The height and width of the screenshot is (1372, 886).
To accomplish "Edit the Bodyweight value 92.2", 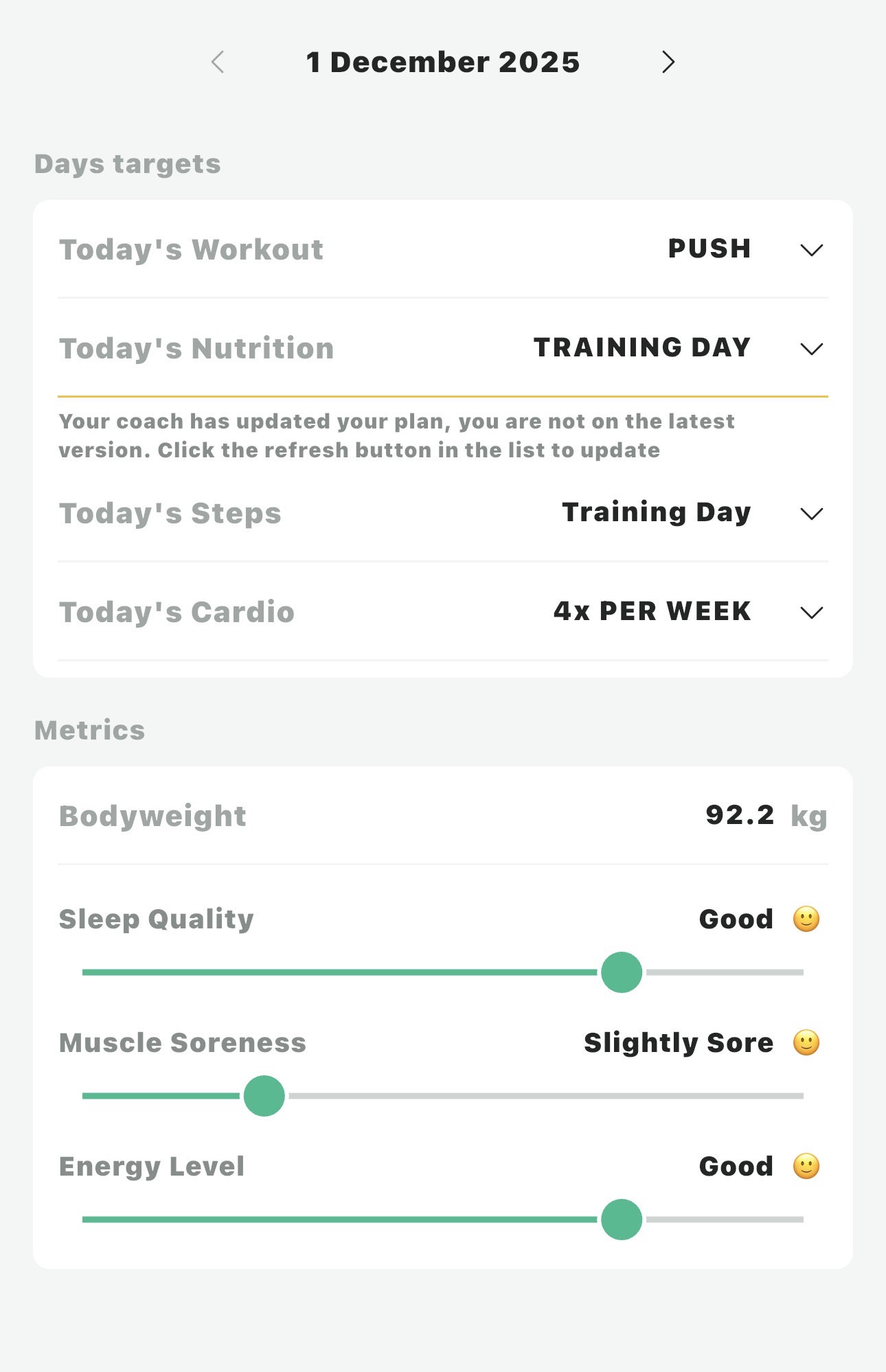I will coord(739,816).
